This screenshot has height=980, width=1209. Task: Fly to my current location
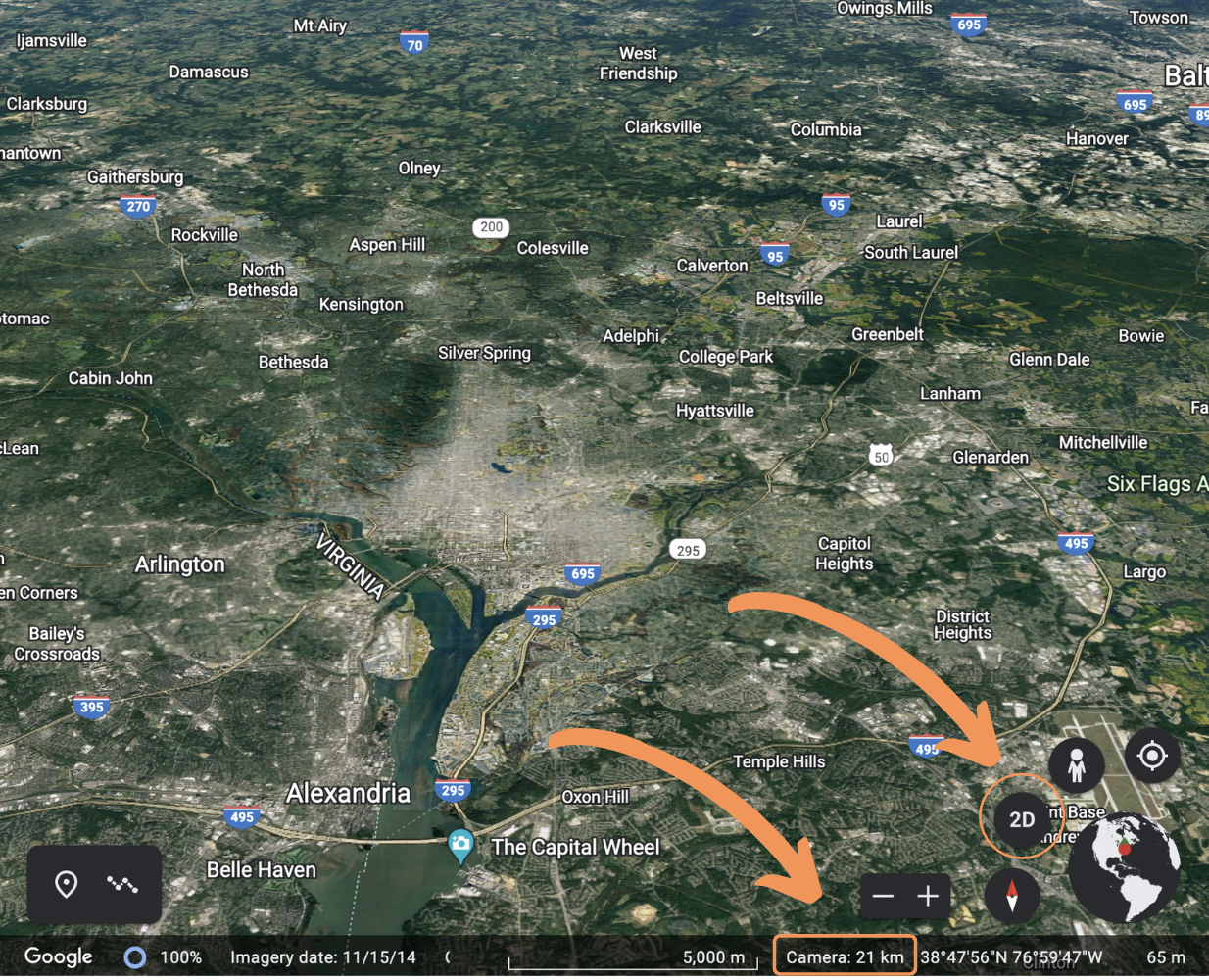click(x=1151, y=756)
